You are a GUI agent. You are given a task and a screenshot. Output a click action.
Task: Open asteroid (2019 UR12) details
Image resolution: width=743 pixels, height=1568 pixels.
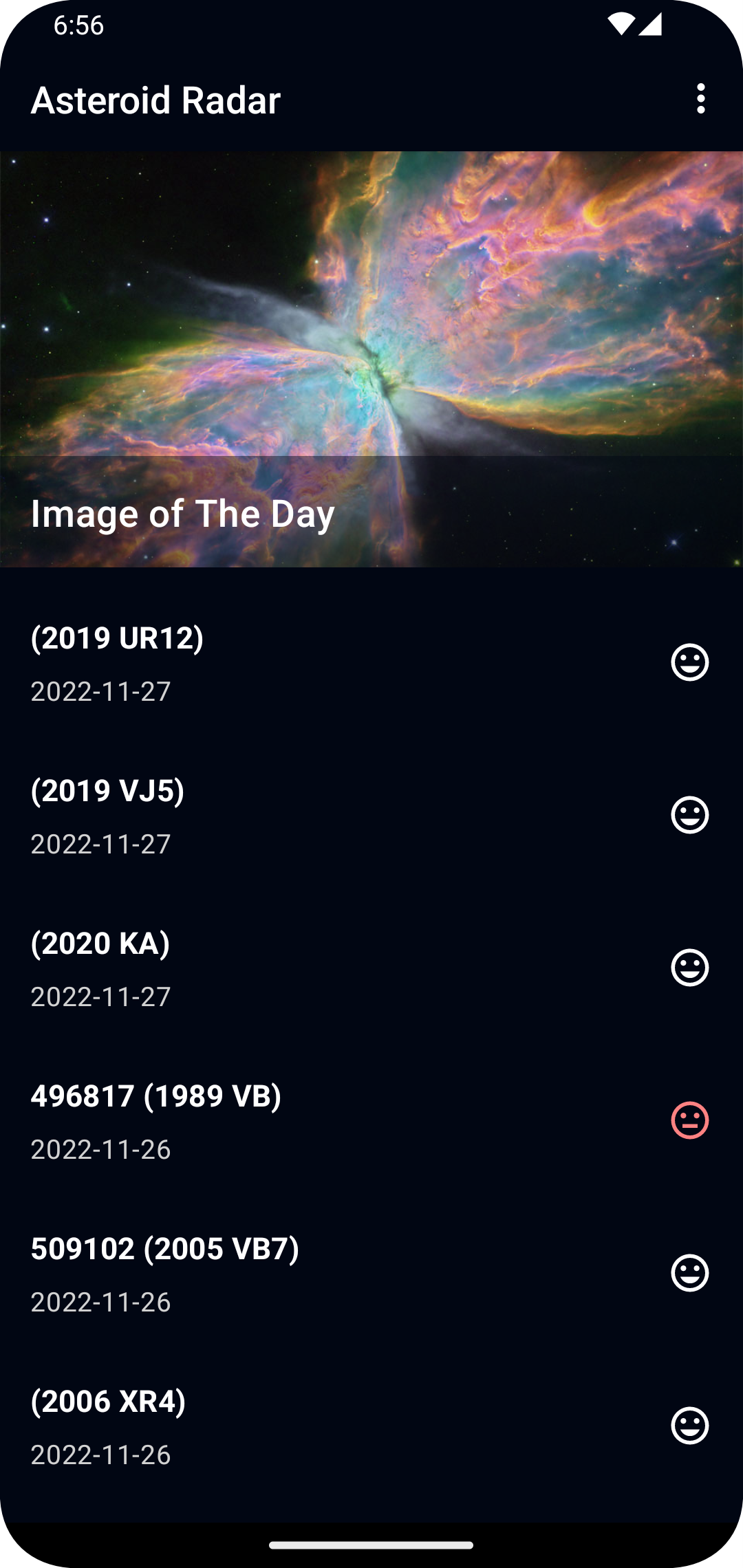coord(371,663)
